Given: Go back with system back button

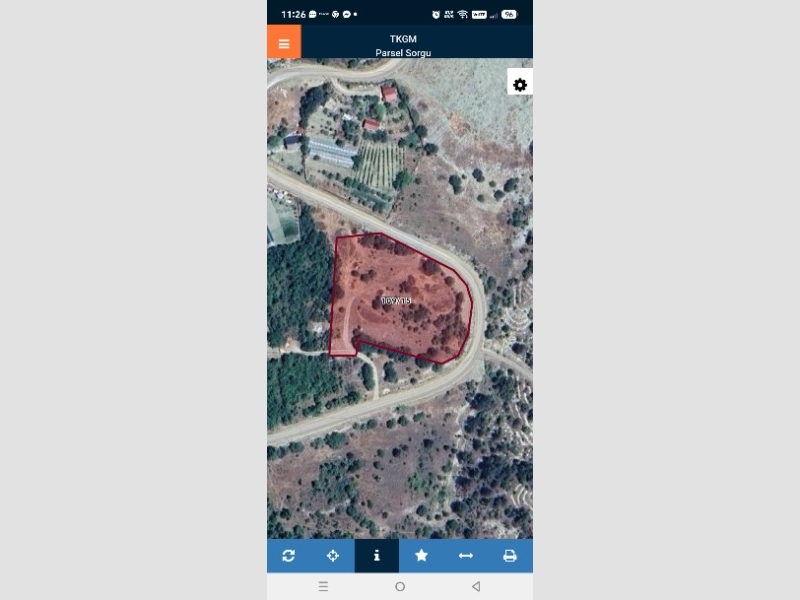Looking at the screenshot, I should coord(476,586).
